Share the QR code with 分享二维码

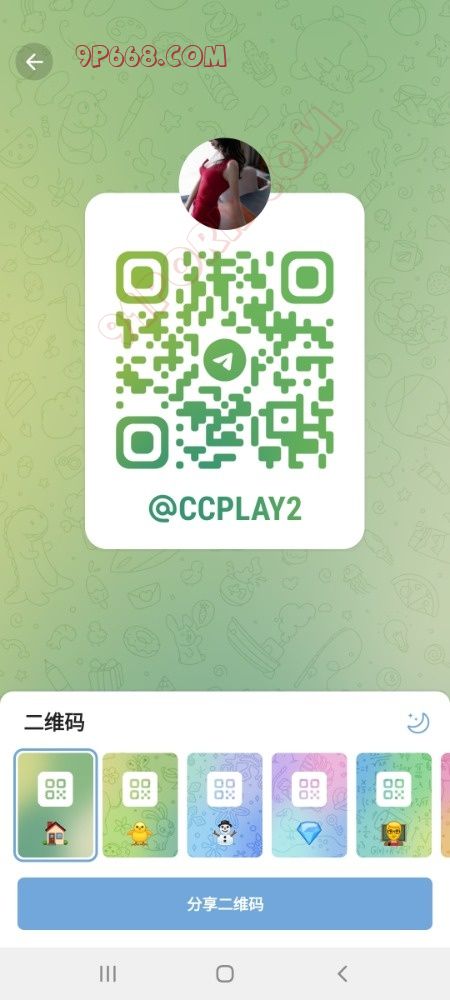point(225,904)
